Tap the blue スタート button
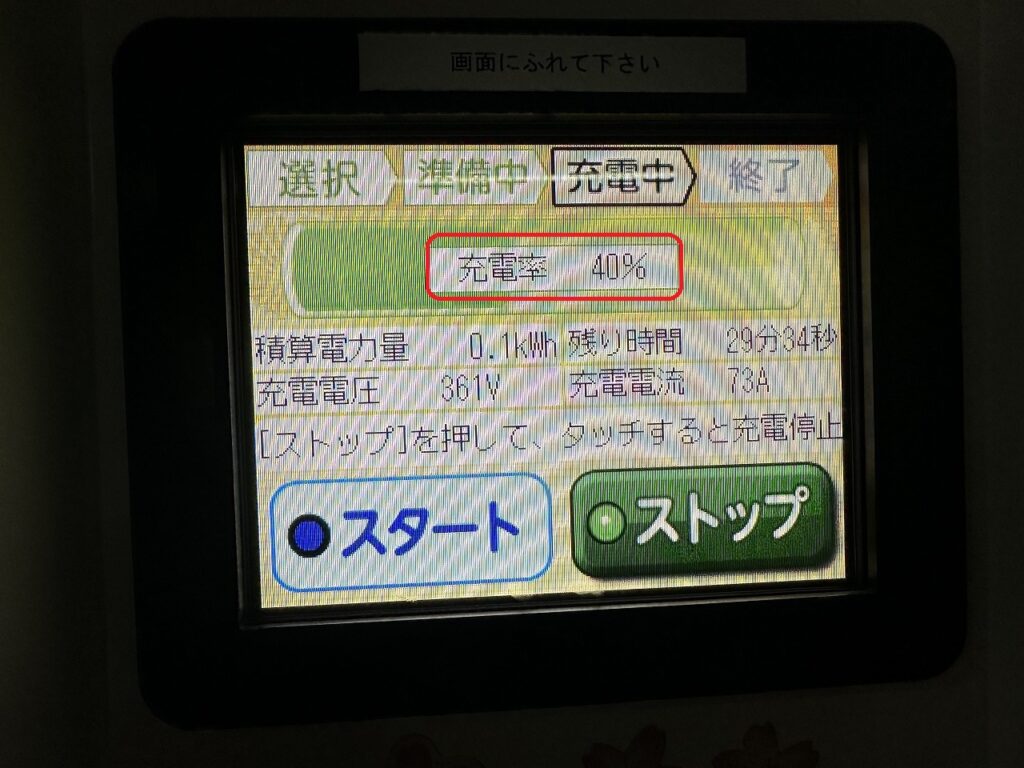Image resolution: width=1024 pixels, height=768 pixels. point(410,530)
